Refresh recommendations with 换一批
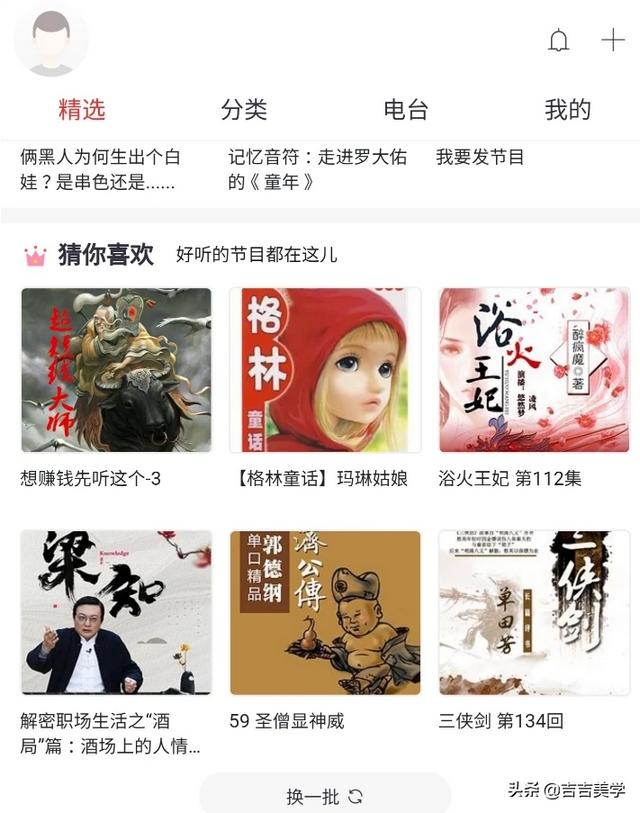This screenshot has width=640, height=813. [x=325, y=796]
